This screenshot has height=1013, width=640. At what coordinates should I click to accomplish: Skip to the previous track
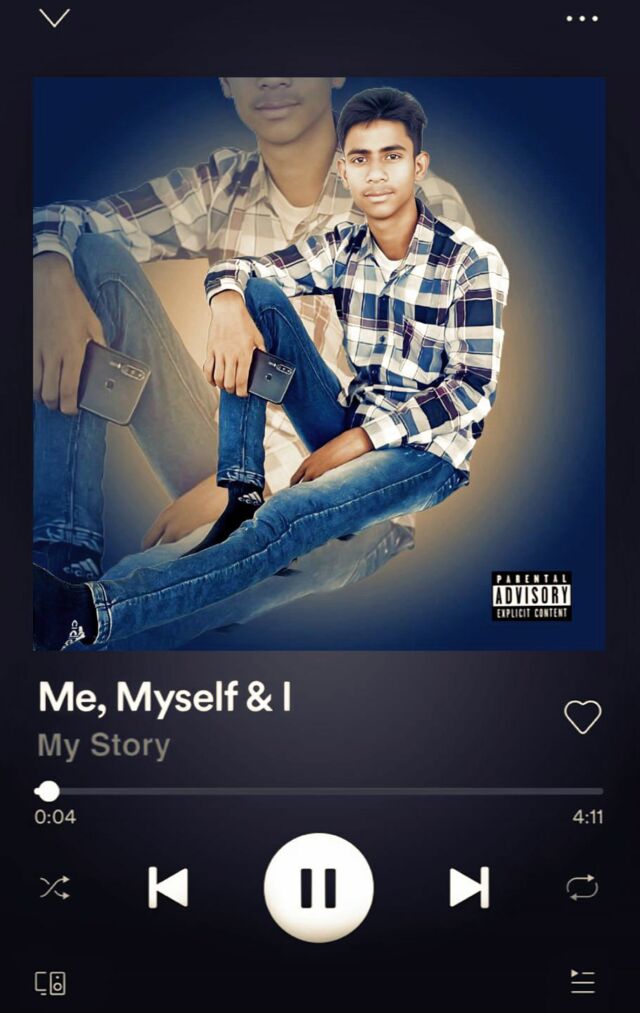pos(168,887)
